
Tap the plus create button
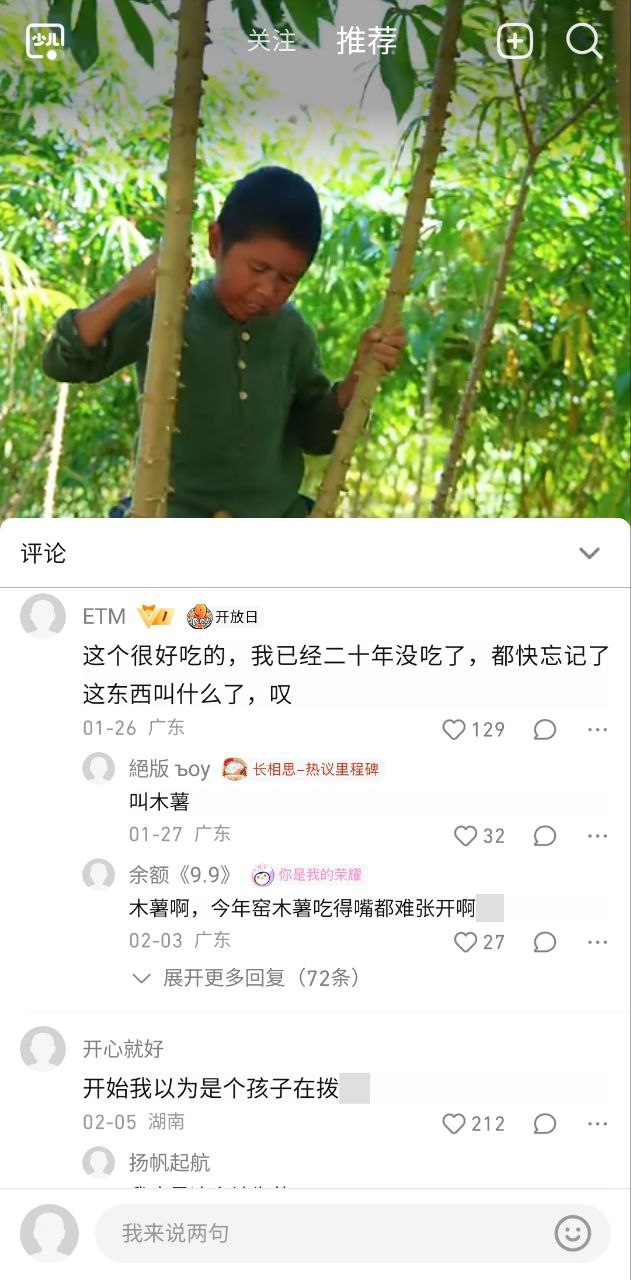pos(515,41)
